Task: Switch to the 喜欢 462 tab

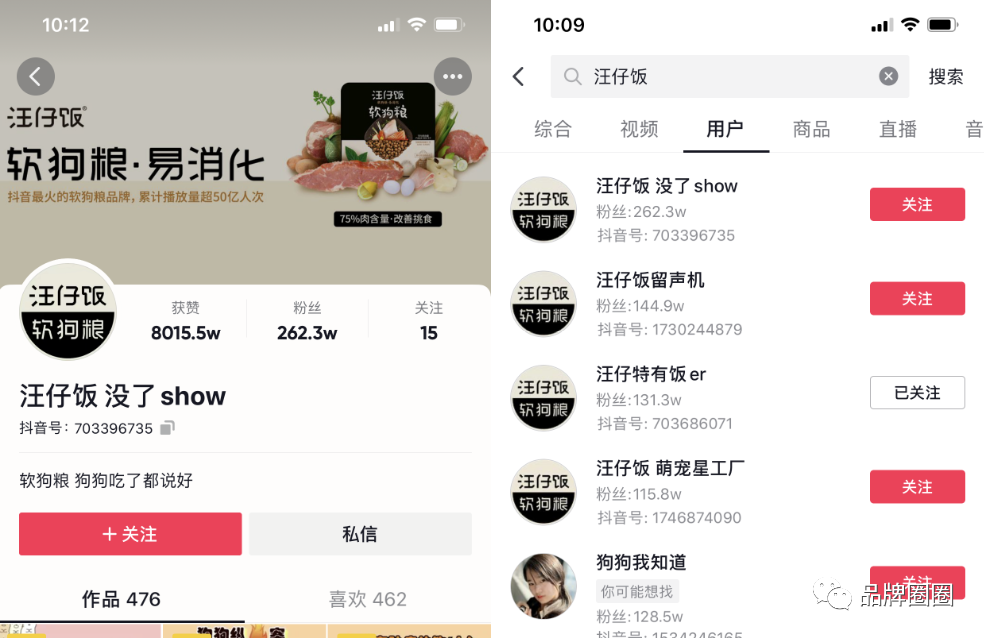Action: point(368,599)
